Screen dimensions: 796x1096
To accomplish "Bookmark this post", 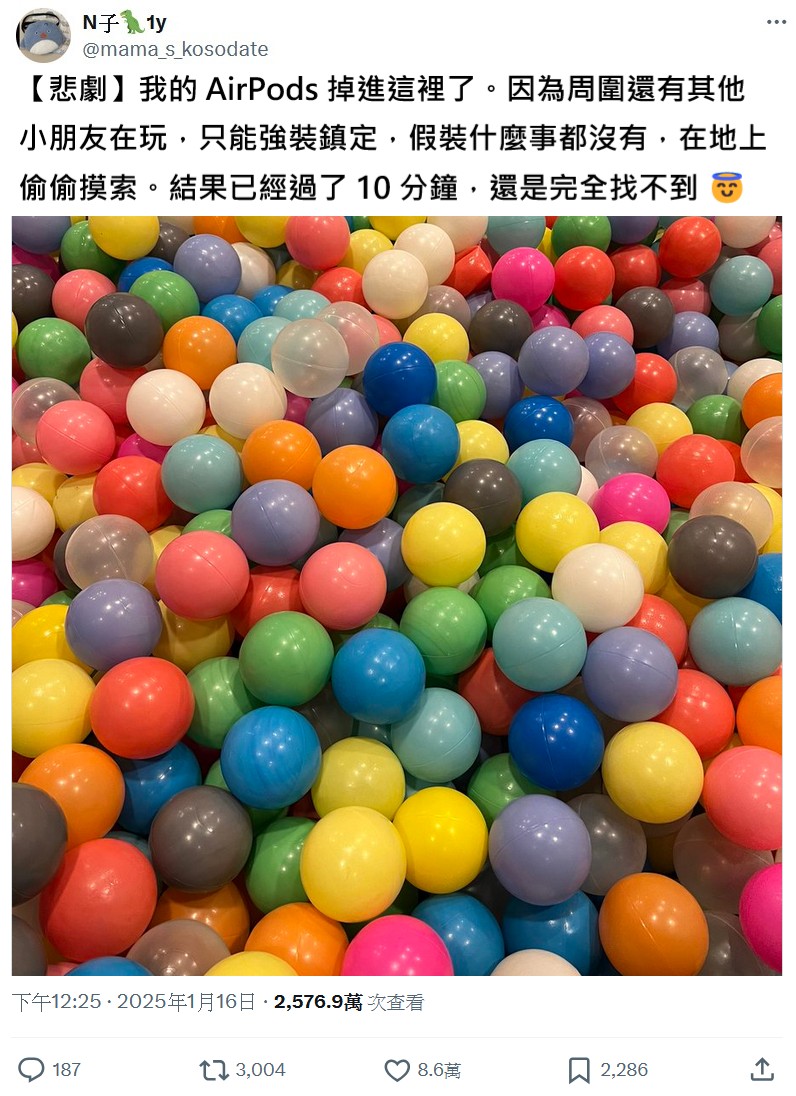I will point(579,1070).
